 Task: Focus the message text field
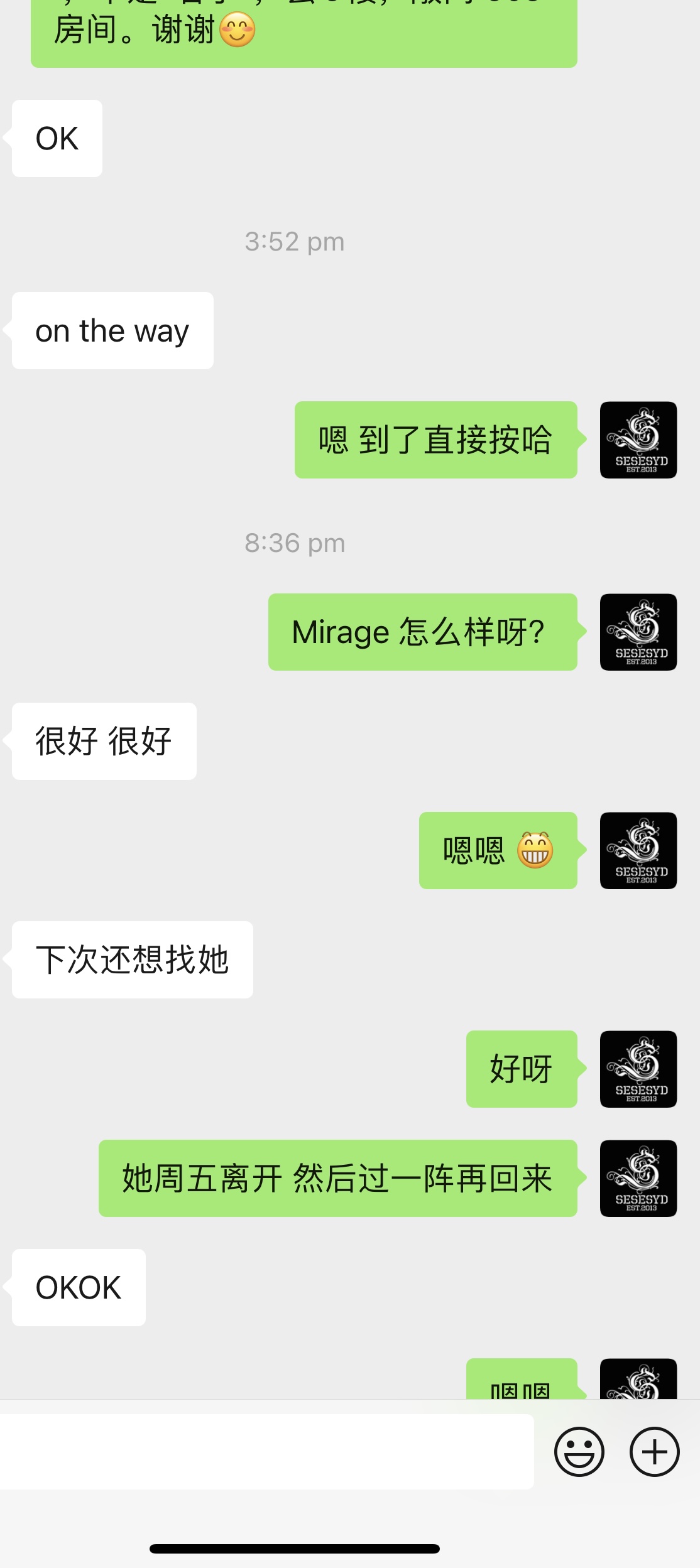point(267,1451)
